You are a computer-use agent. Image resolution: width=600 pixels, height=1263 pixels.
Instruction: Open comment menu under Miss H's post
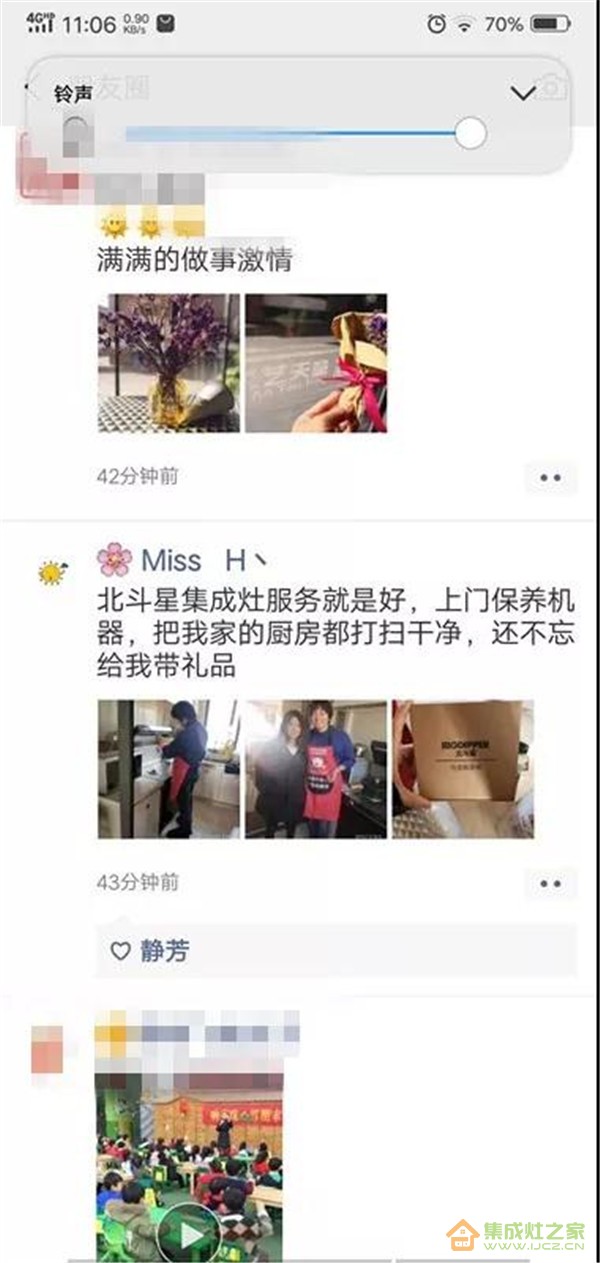point(551,883)
